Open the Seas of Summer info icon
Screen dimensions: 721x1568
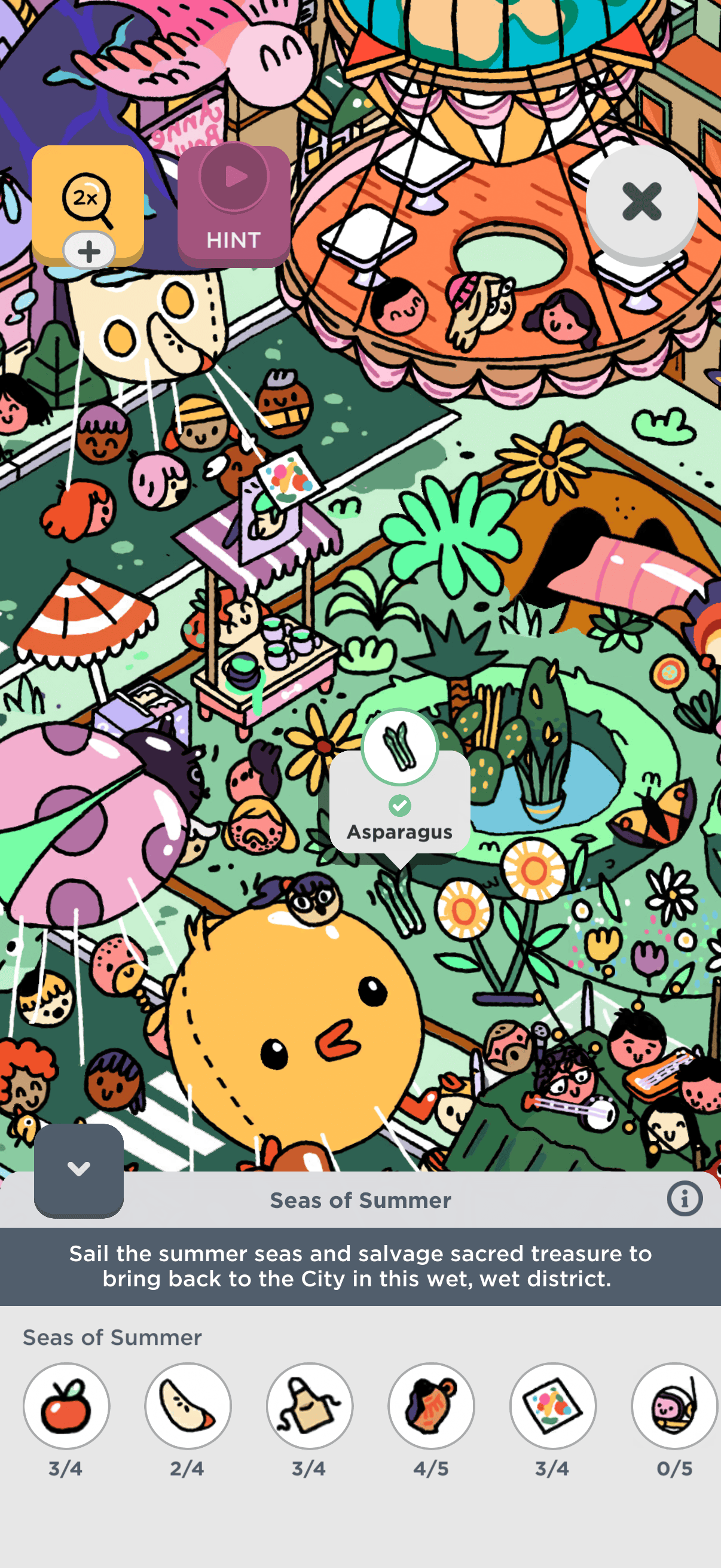(x=685, y=1199)
